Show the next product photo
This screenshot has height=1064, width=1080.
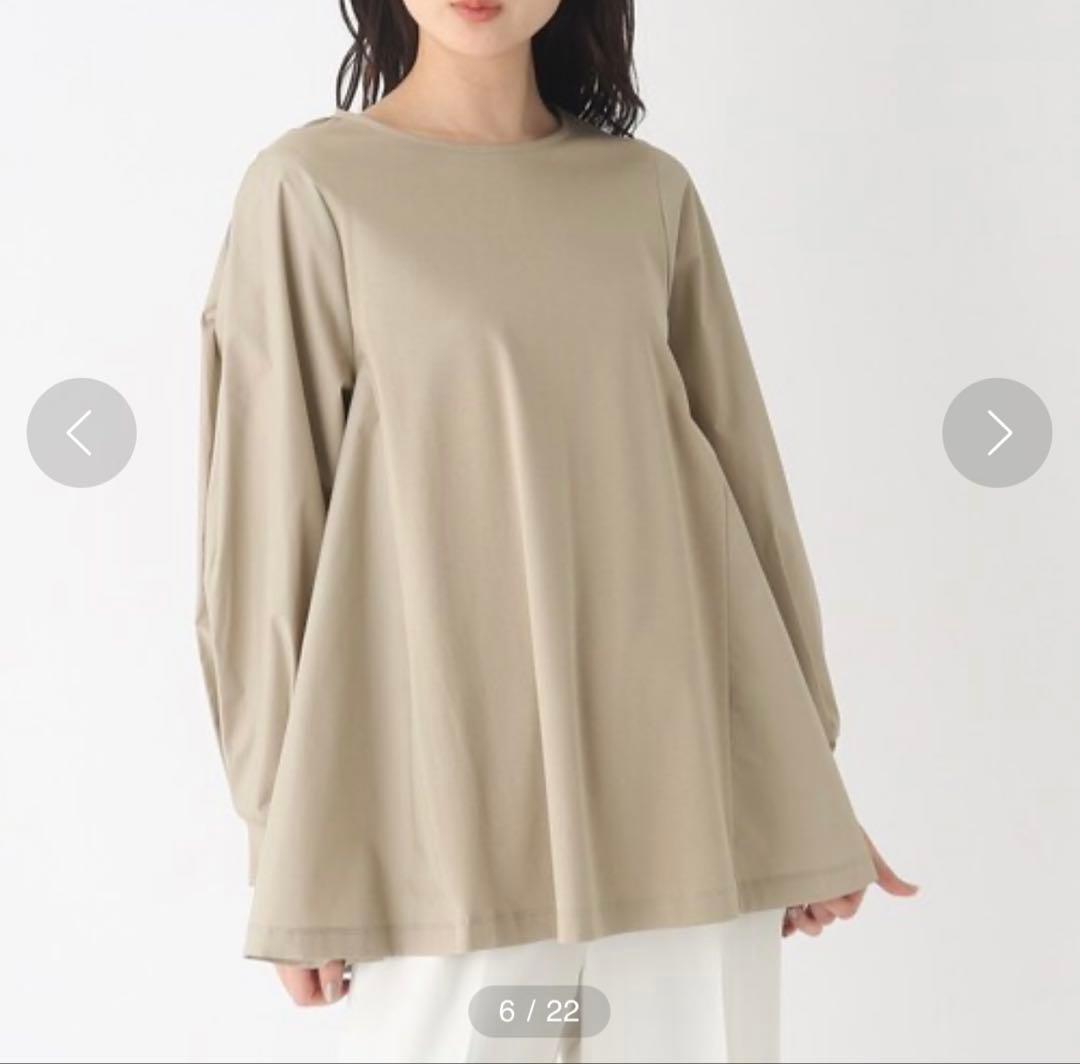(997, 433)
